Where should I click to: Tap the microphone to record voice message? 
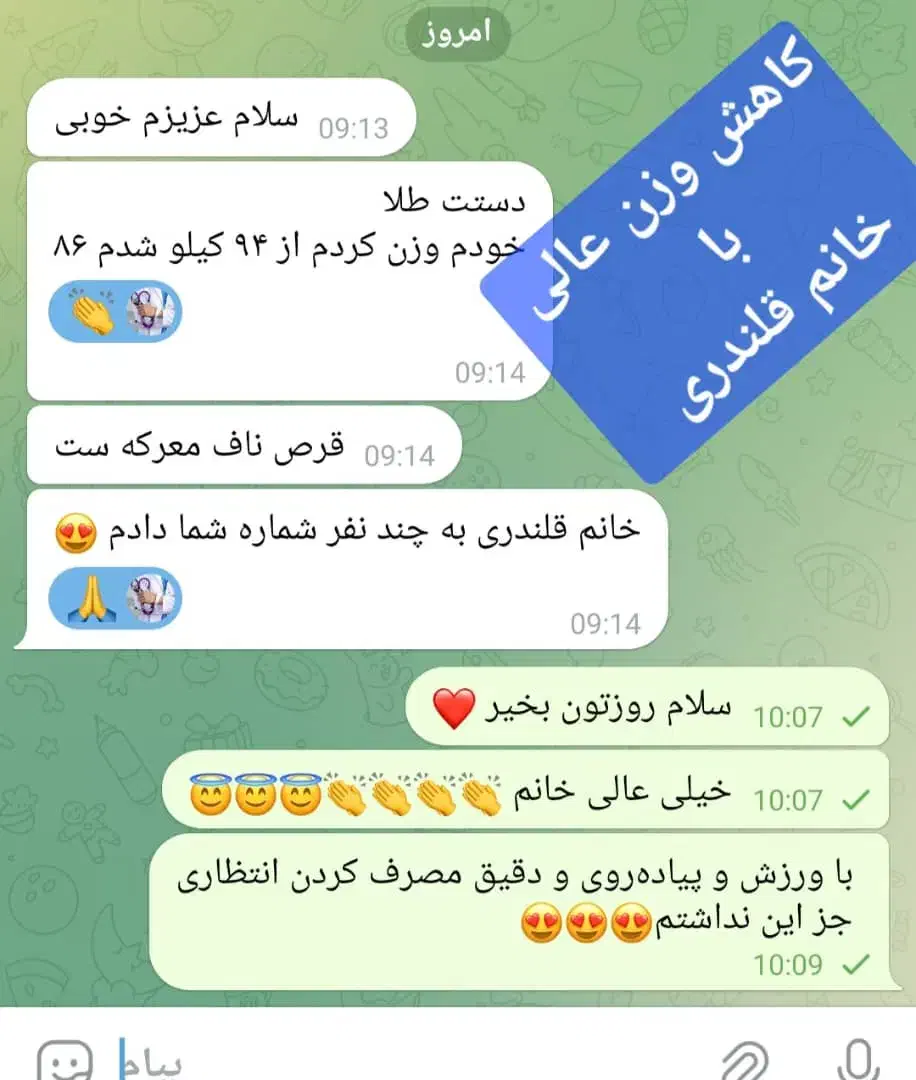(858, 1058)
